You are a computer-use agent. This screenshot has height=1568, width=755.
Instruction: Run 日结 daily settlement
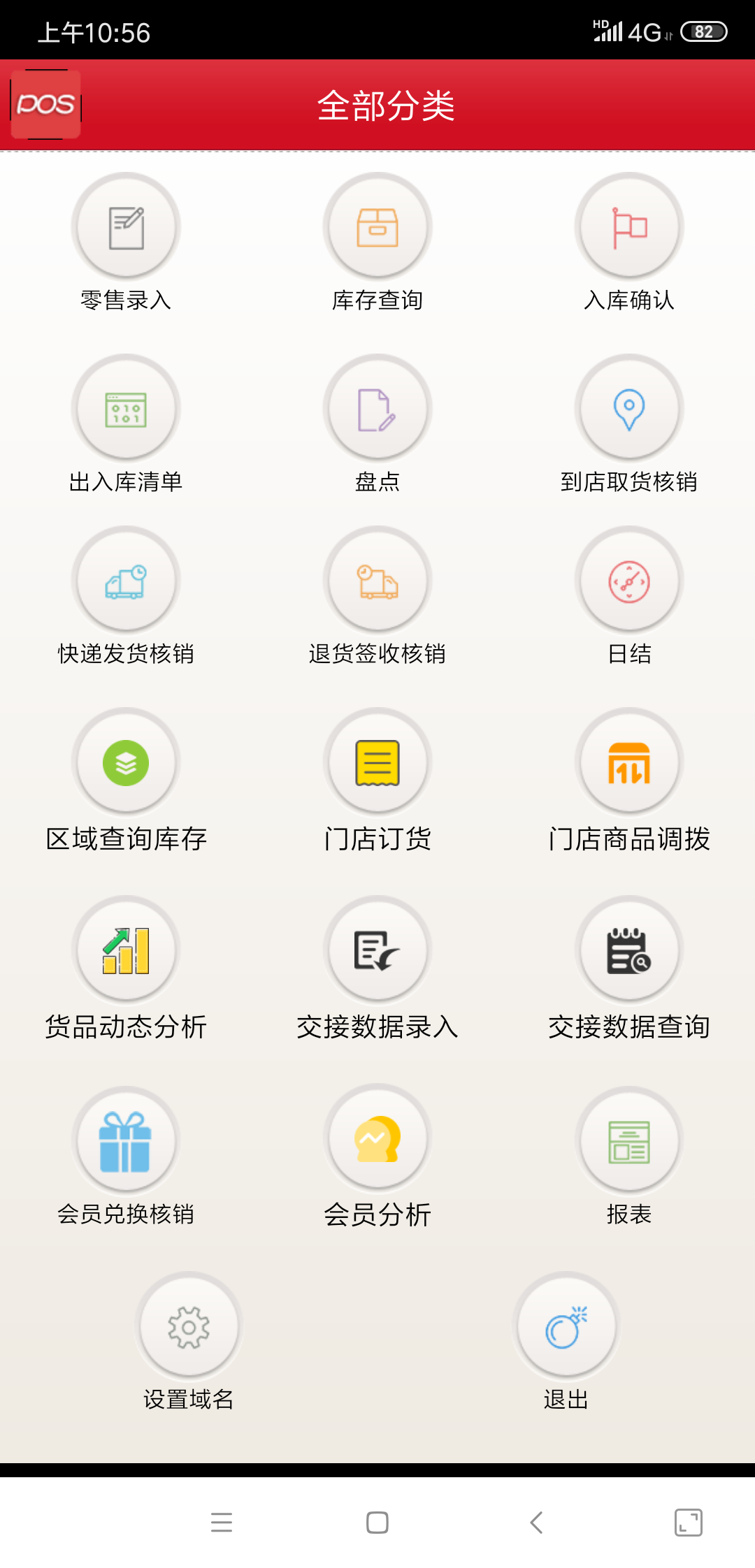tap(629, 580)
